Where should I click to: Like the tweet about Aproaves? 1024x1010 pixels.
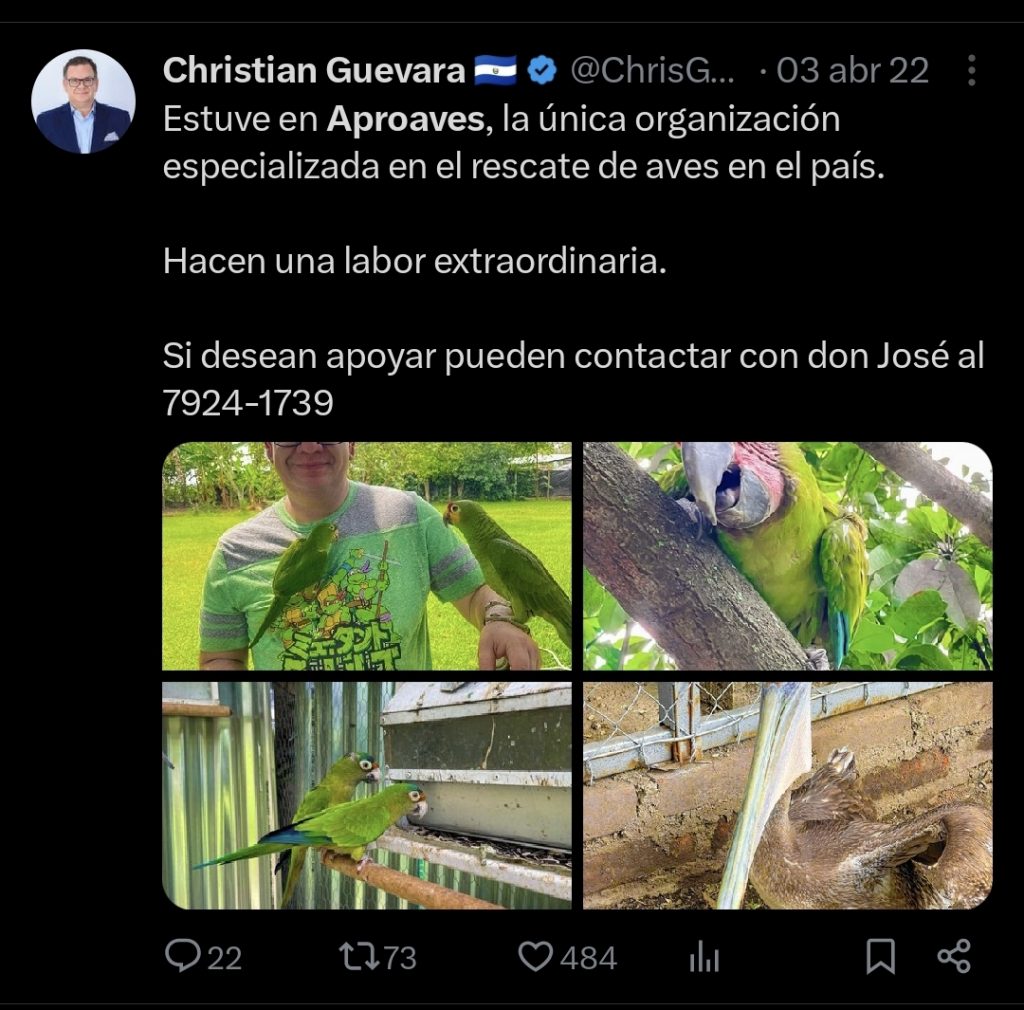[536, 957]
